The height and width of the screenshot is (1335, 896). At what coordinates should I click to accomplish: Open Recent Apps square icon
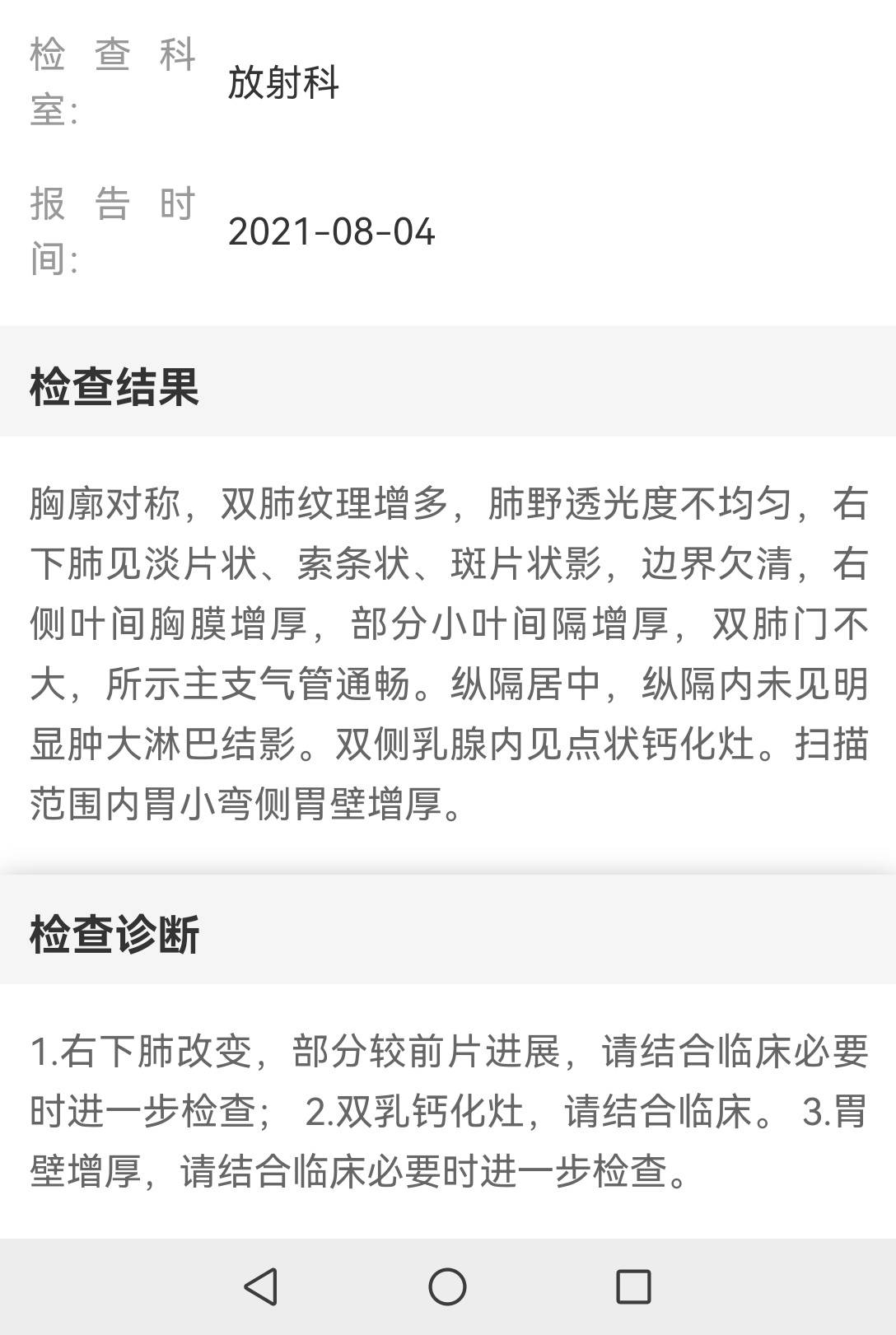pyautogui.click(x=631, y=1288)
